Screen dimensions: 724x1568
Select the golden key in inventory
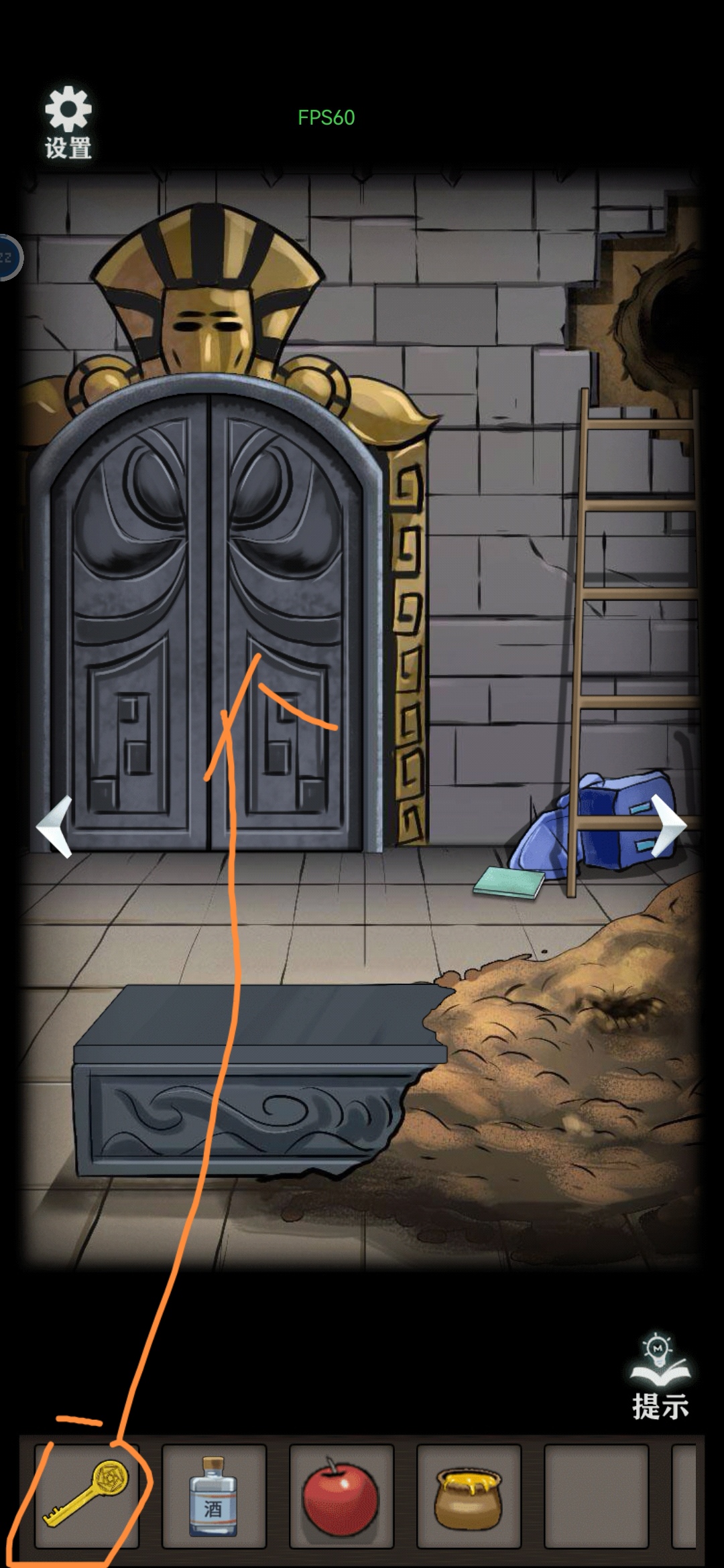[x=87, y=1496]
